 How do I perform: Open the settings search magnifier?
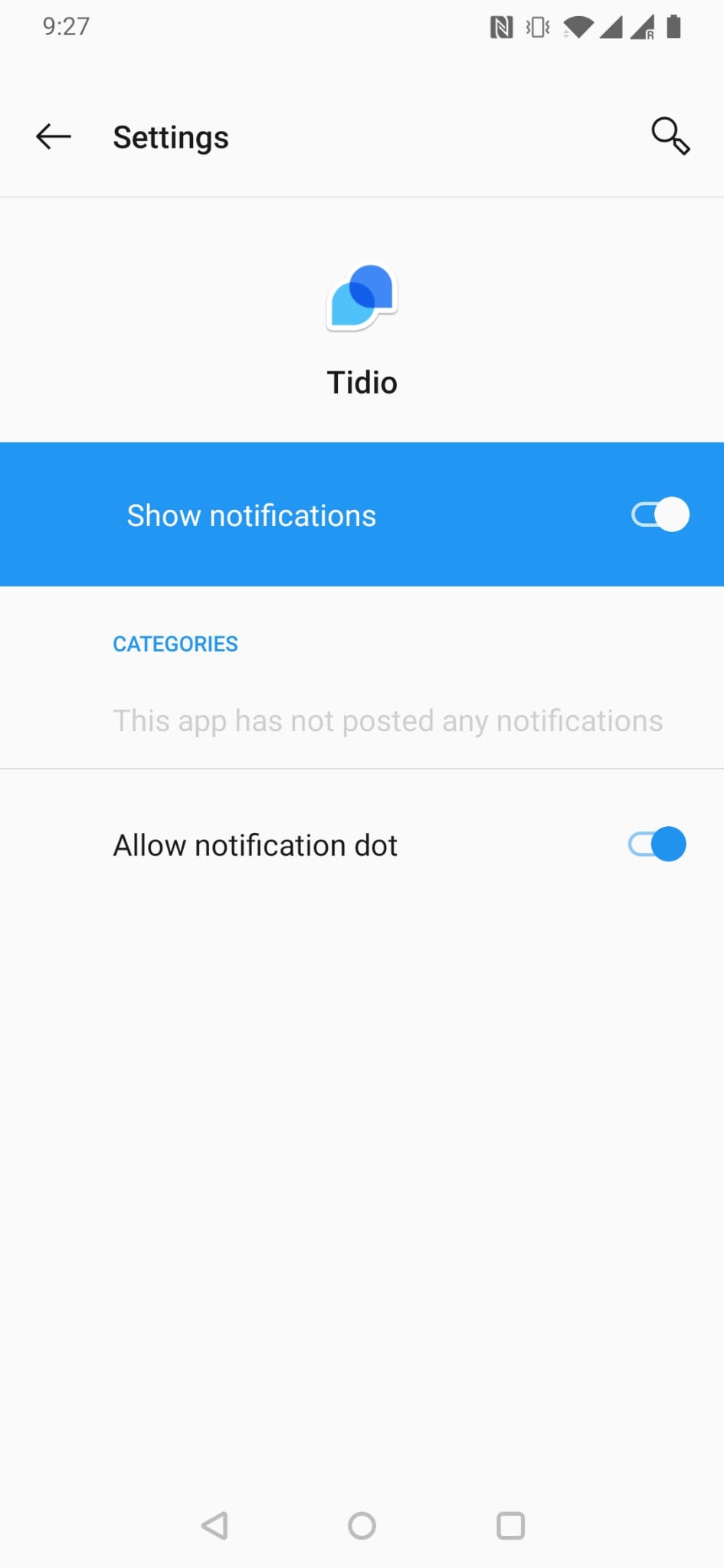coord(670,136)
